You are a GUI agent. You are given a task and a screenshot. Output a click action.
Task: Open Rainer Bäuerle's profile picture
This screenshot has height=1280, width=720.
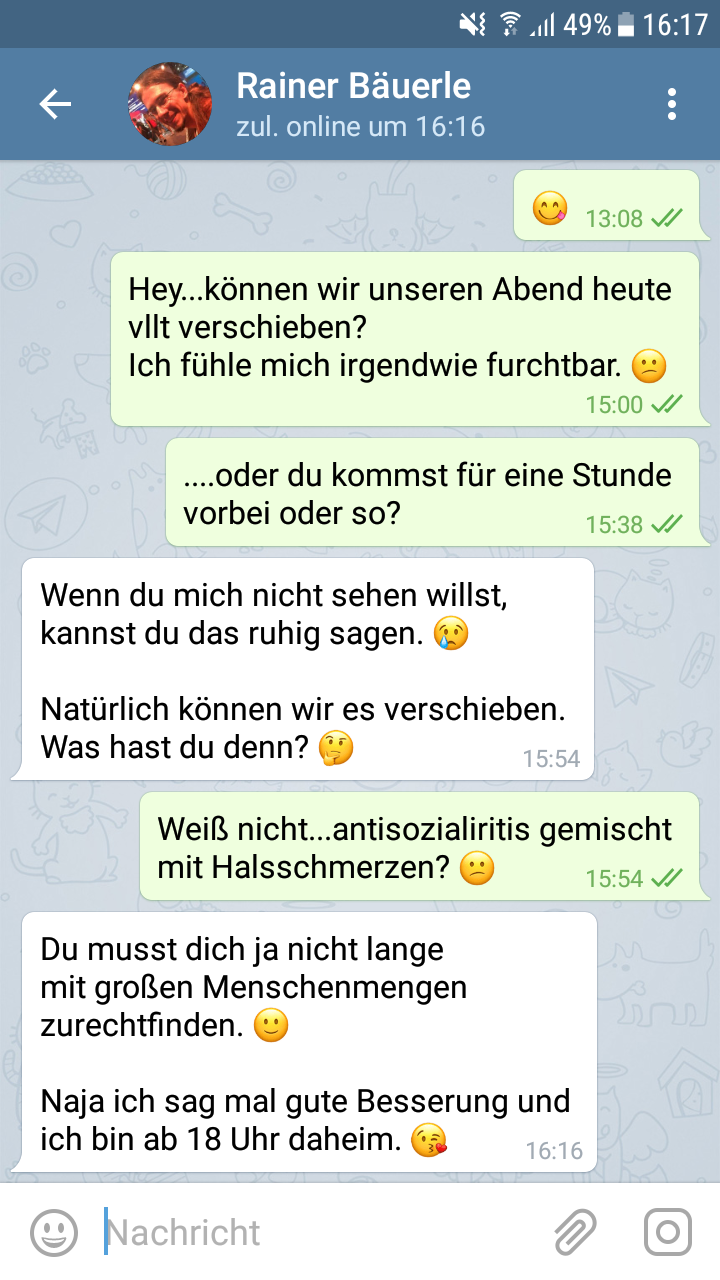click(170, 104)
